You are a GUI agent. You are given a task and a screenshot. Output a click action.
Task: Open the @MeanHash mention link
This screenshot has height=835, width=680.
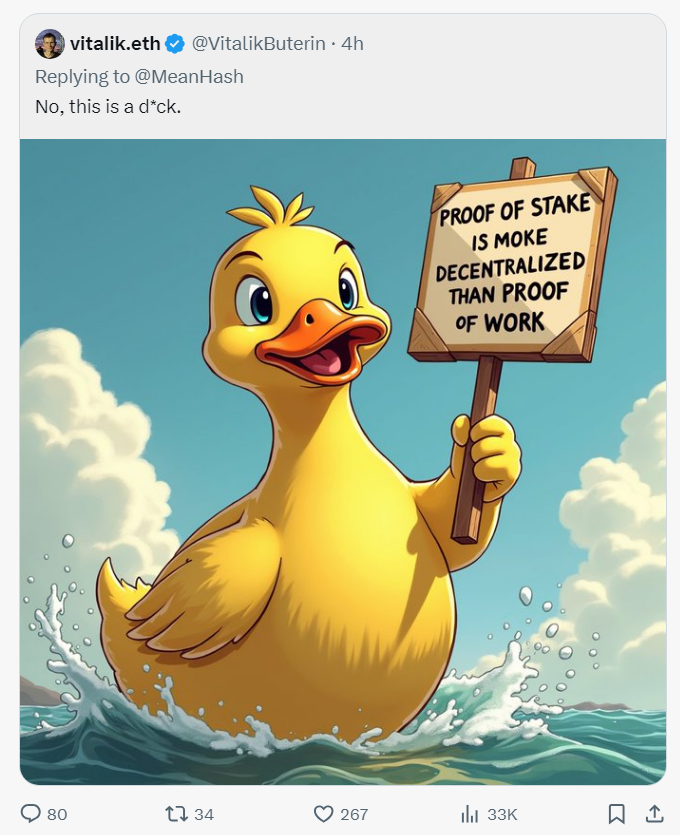195,76
